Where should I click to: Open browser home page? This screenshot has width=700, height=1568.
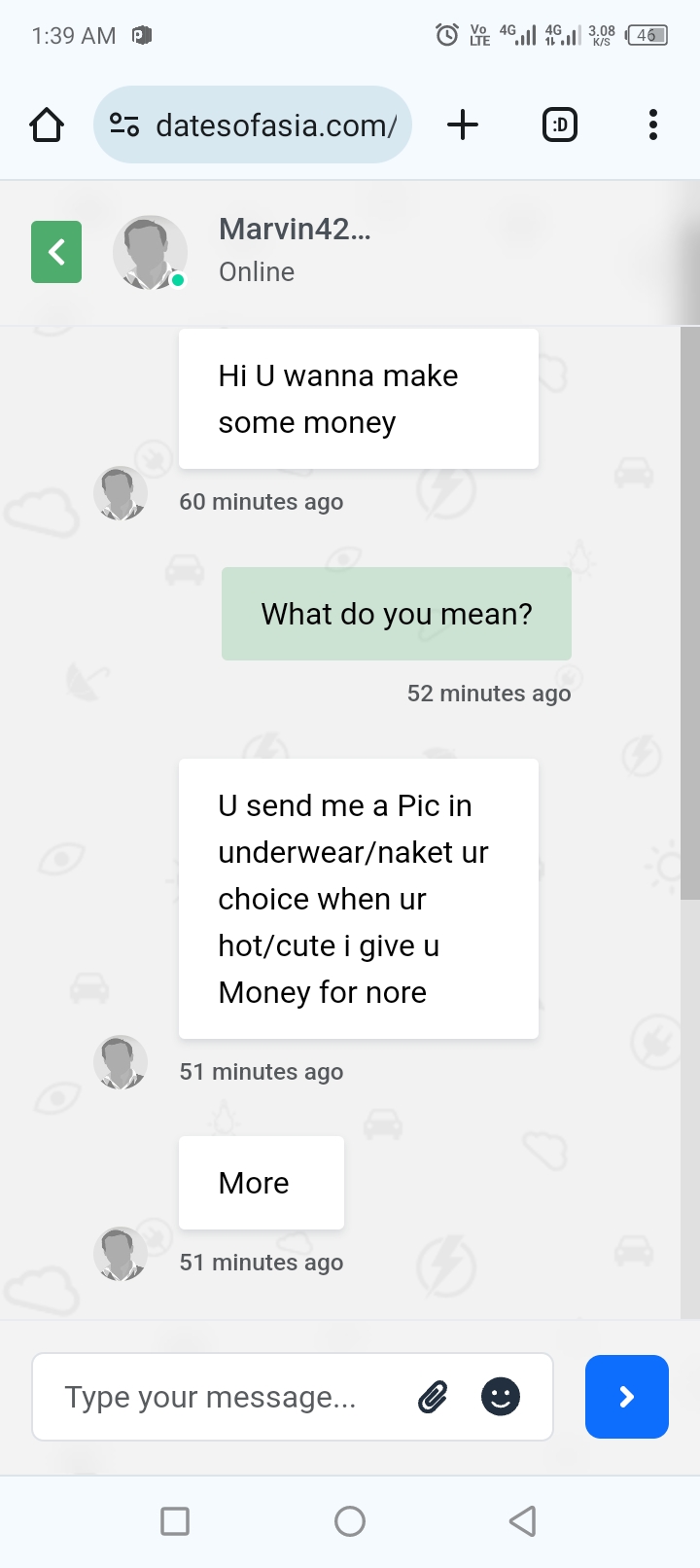point(47,125)
